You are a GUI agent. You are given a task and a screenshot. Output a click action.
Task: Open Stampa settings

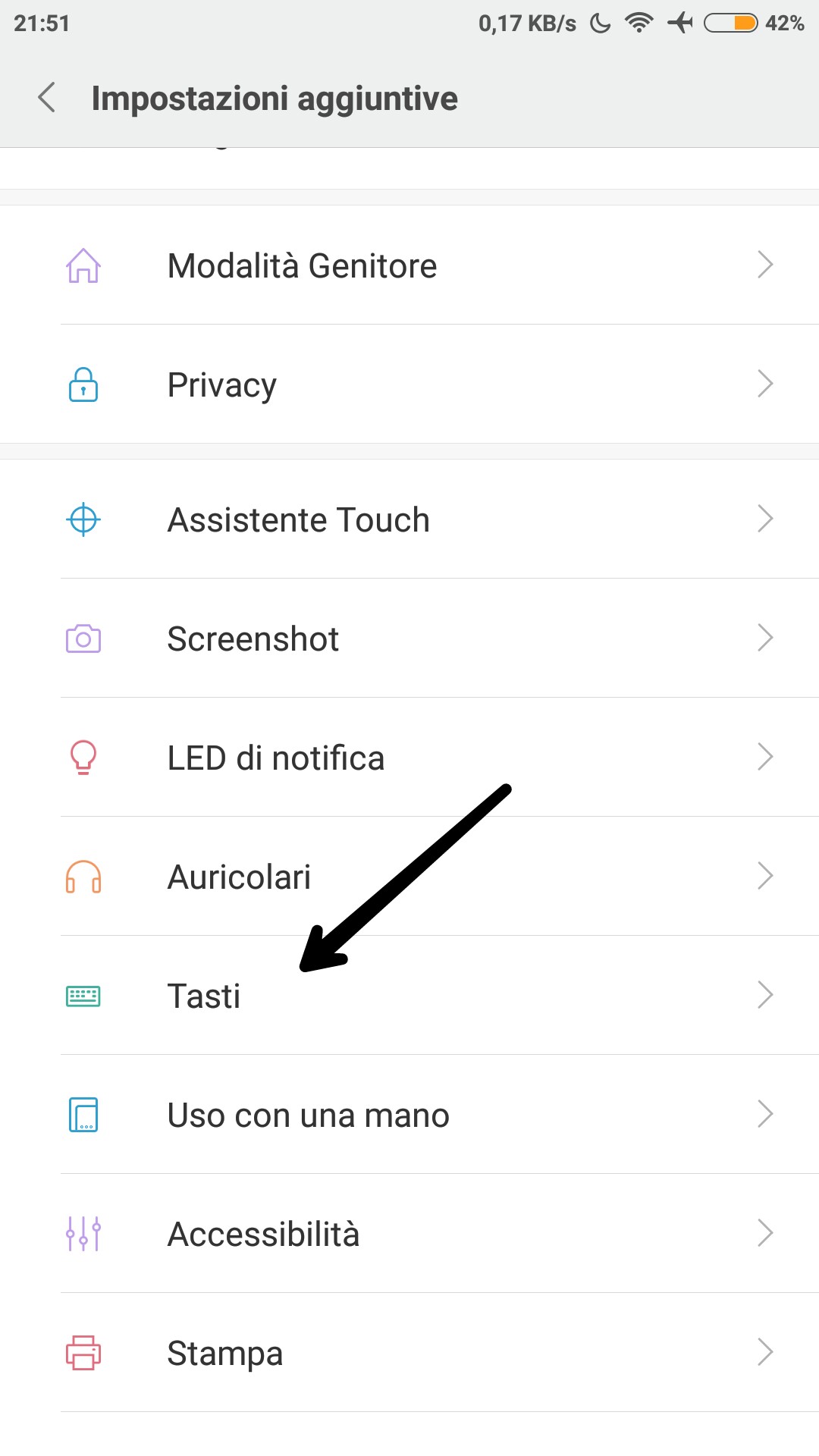409,1353
